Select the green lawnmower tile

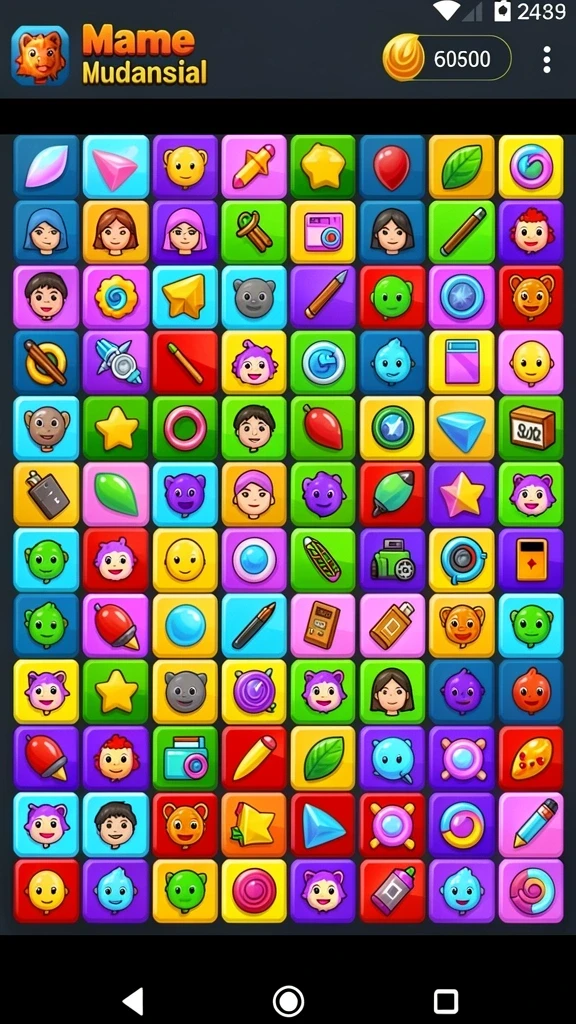(392, 560)
